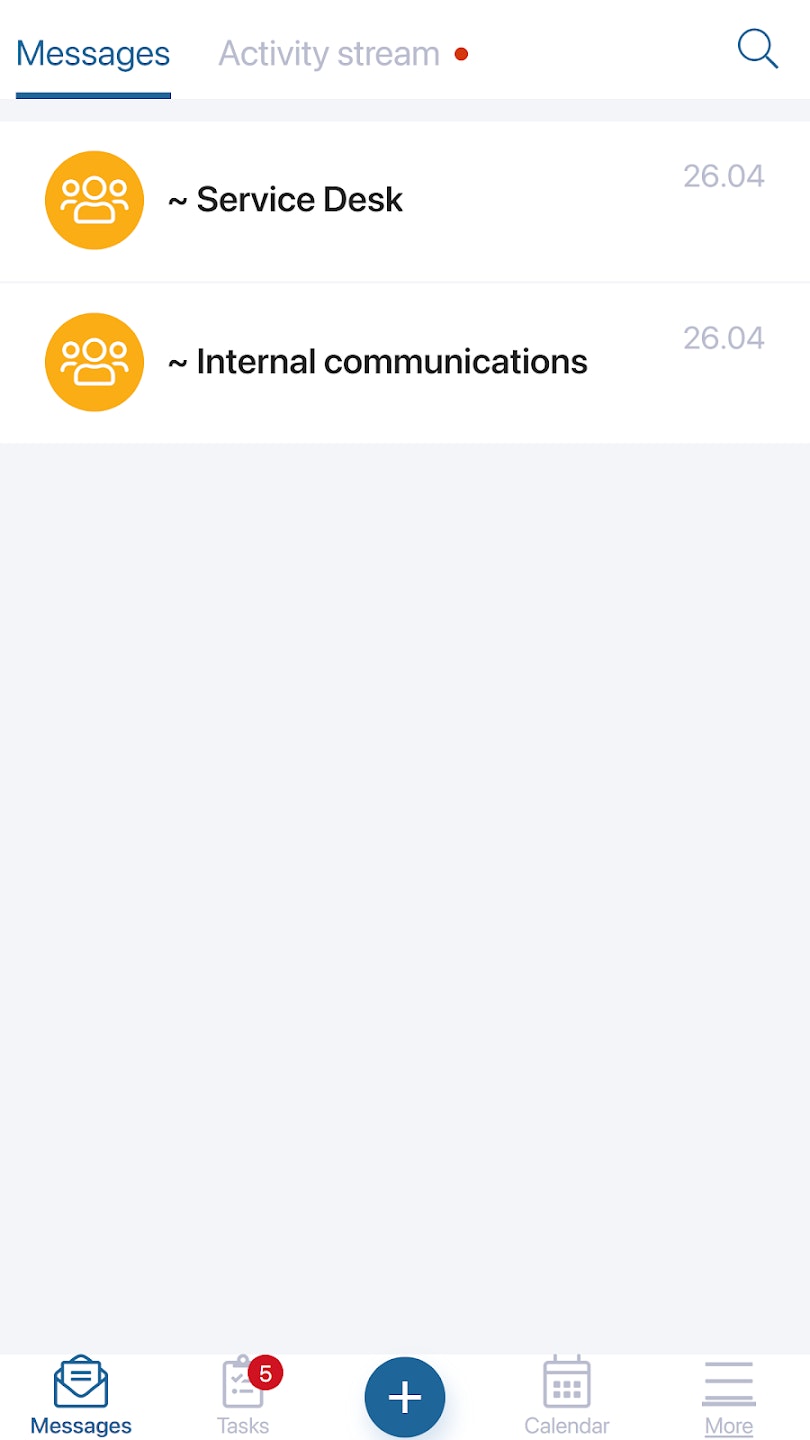
Task: Select Messages in bottom navigation
Action: (81, 1396)
